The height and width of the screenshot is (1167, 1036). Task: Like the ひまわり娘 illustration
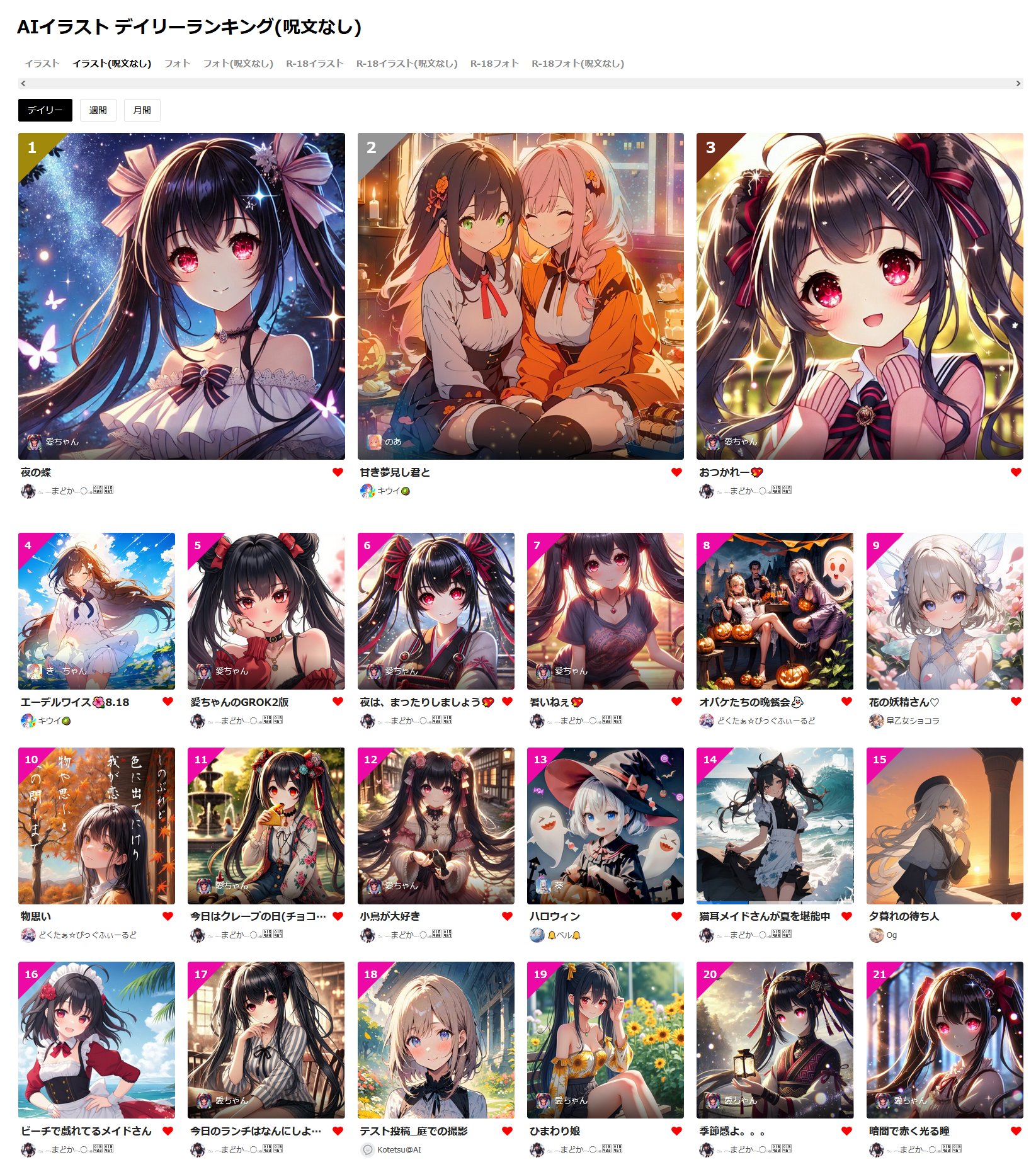click(676, 1131)
